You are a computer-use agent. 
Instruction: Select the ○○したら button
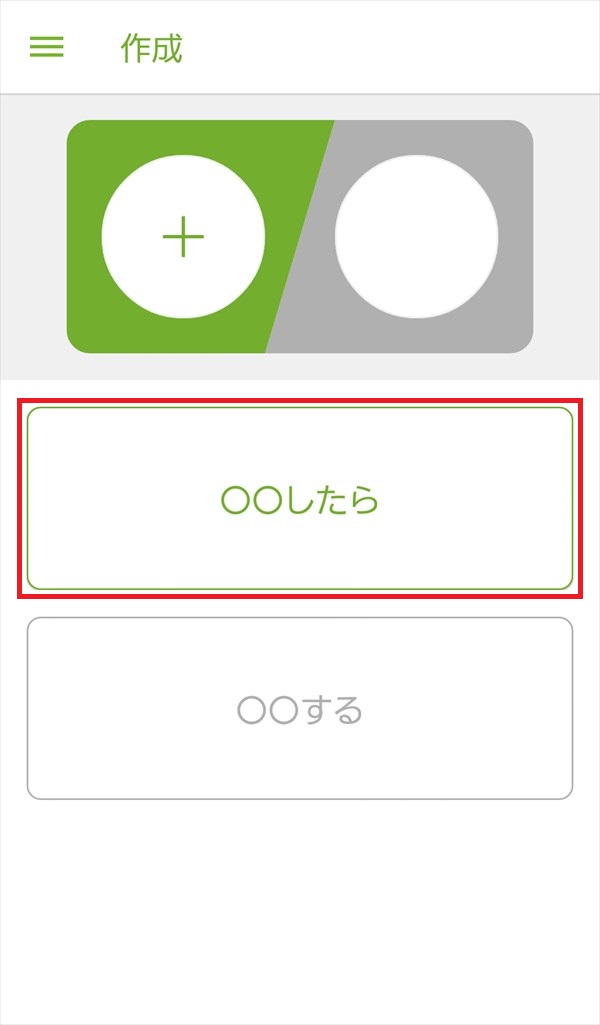(x=300, y=498)
